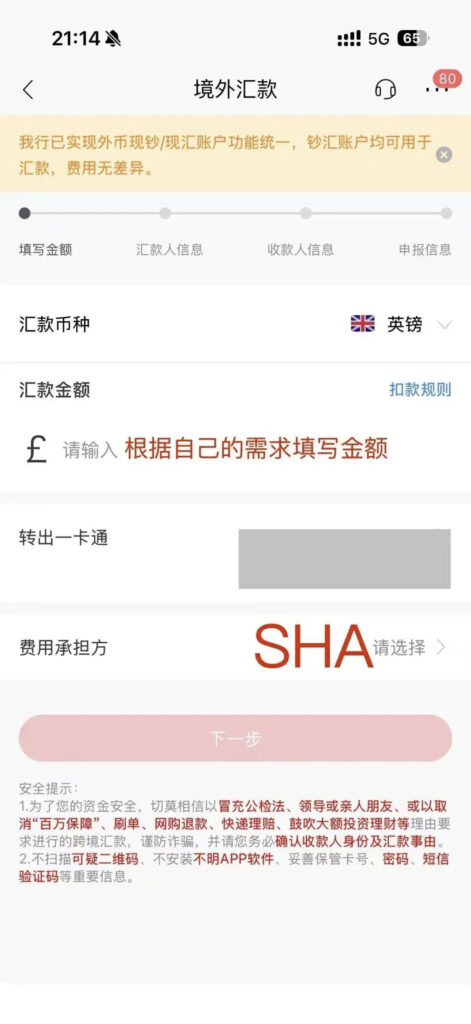Tap the 下一步 button

pos(235,738)
